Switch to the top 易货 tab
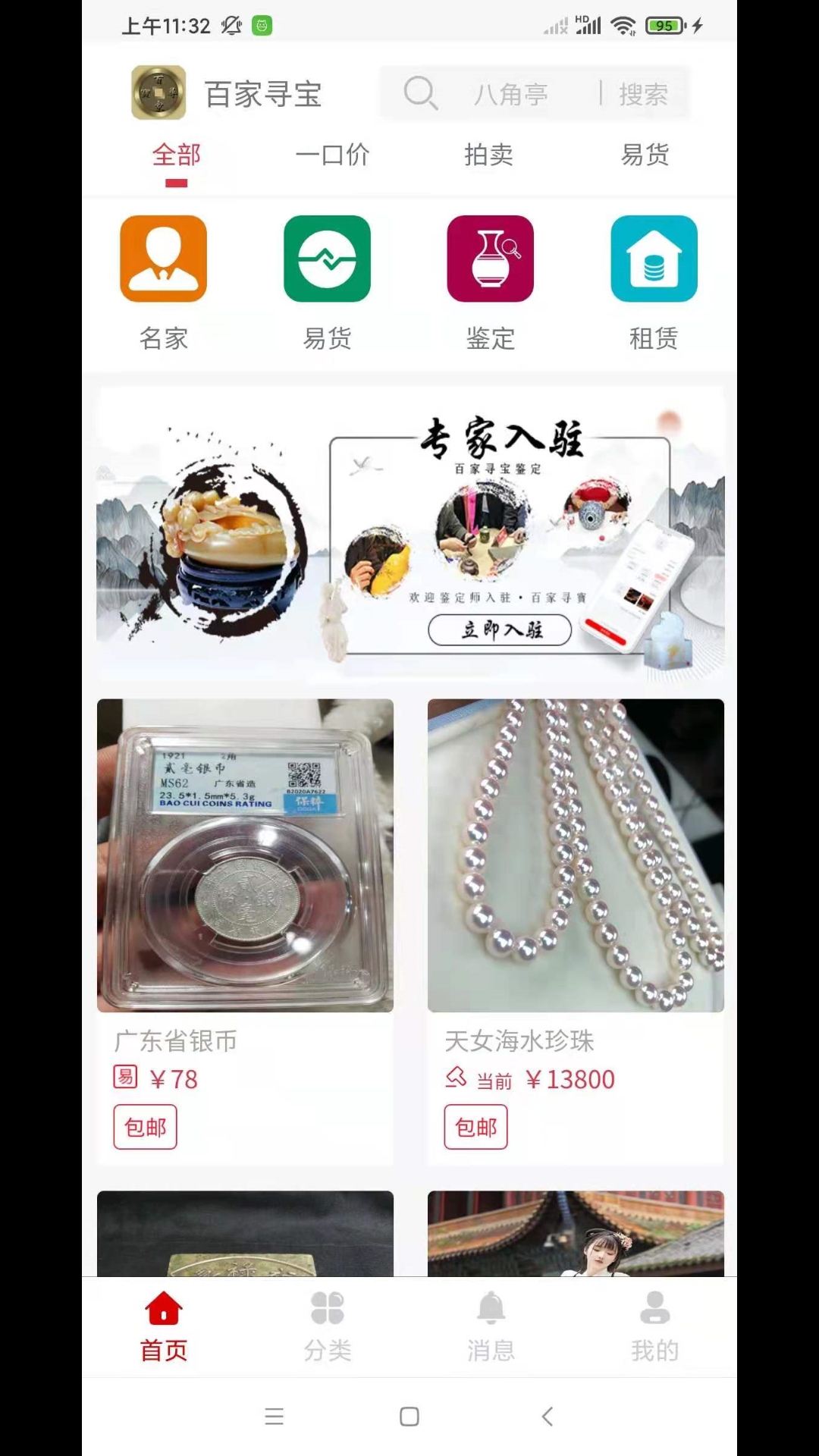Screen dimensions: 819x1456 tap(645, 155)
